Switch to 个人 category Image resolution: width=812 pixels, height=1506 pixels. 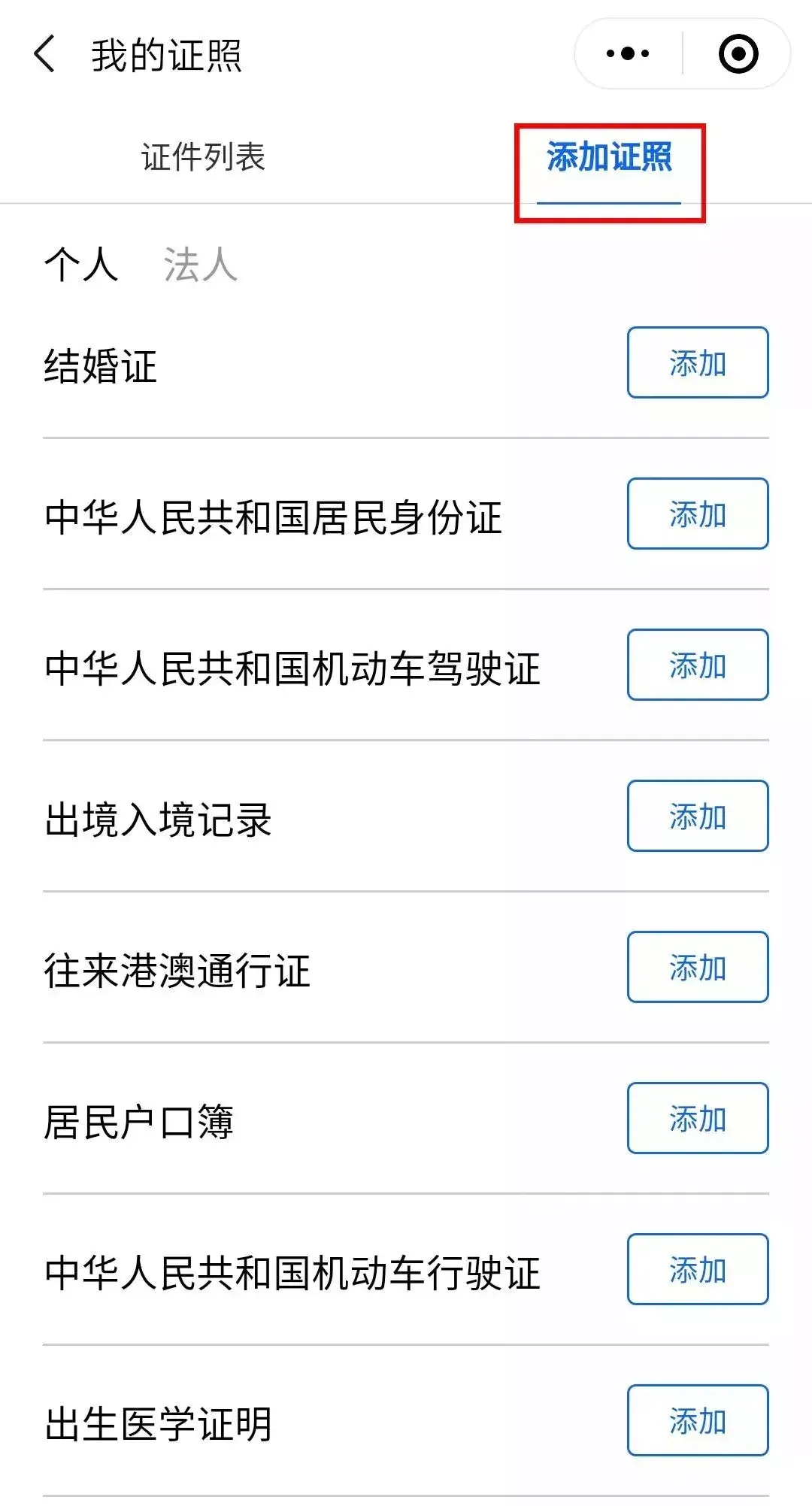[x=81, y=265]
